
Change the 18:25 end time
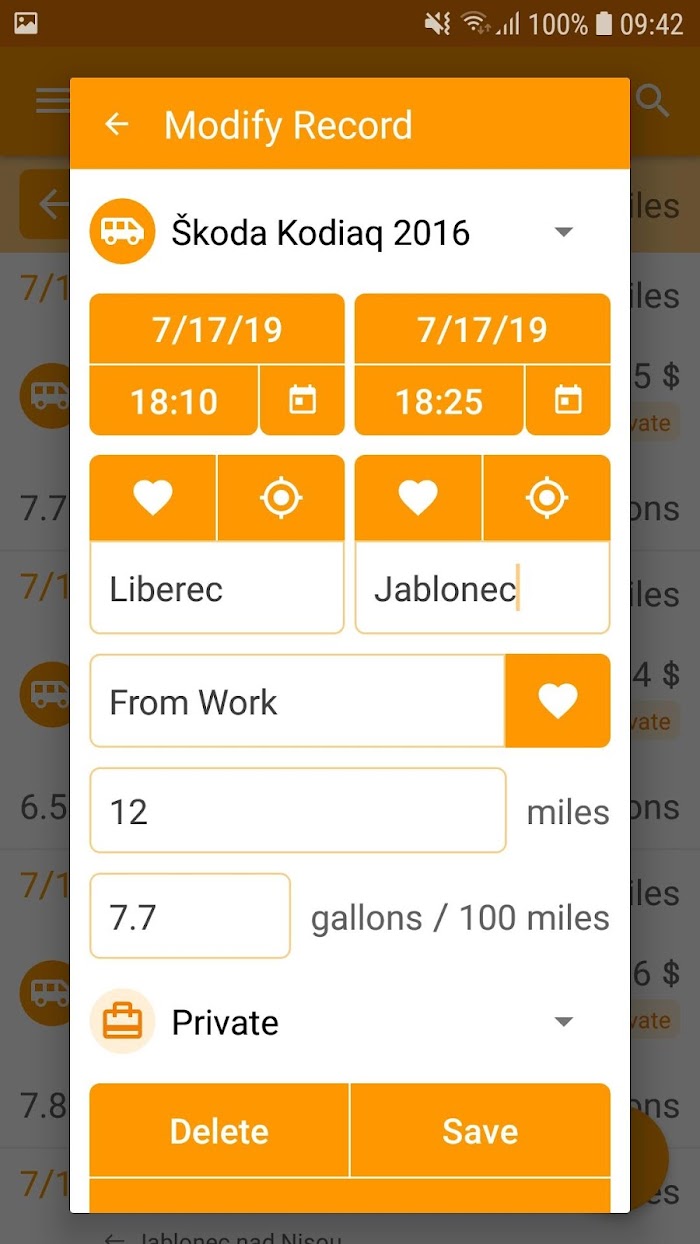439,401
